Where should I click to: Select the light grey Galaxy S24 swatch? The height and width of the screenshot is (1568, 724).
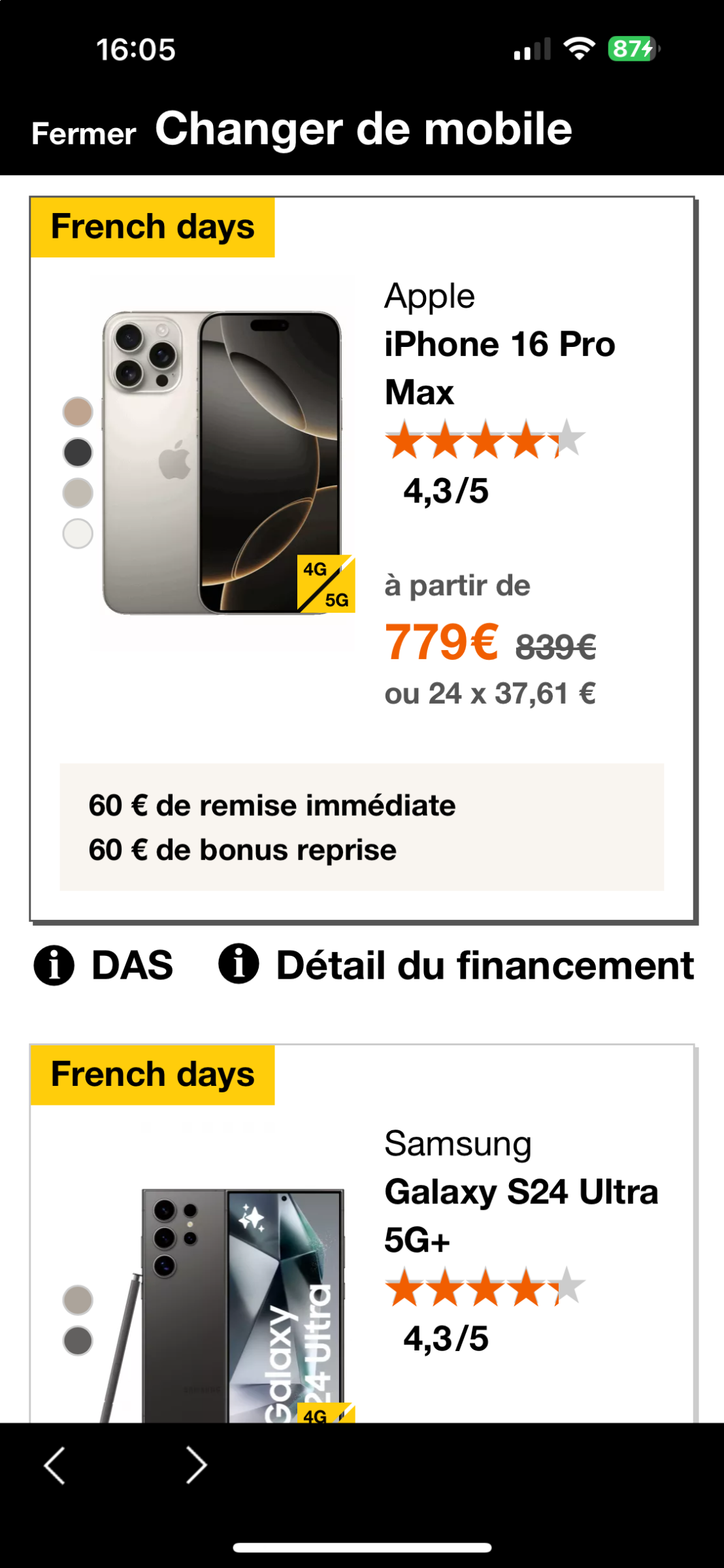78,1300
